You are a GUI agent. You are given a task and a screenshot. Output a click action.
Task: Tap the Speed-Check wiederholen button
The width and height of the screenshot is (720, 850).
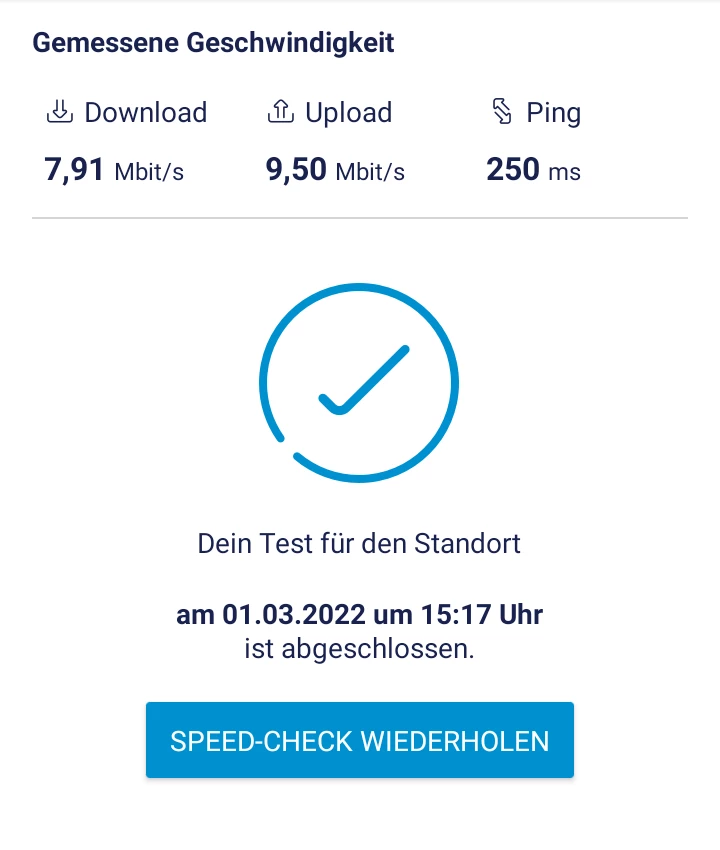coord(360,740)
